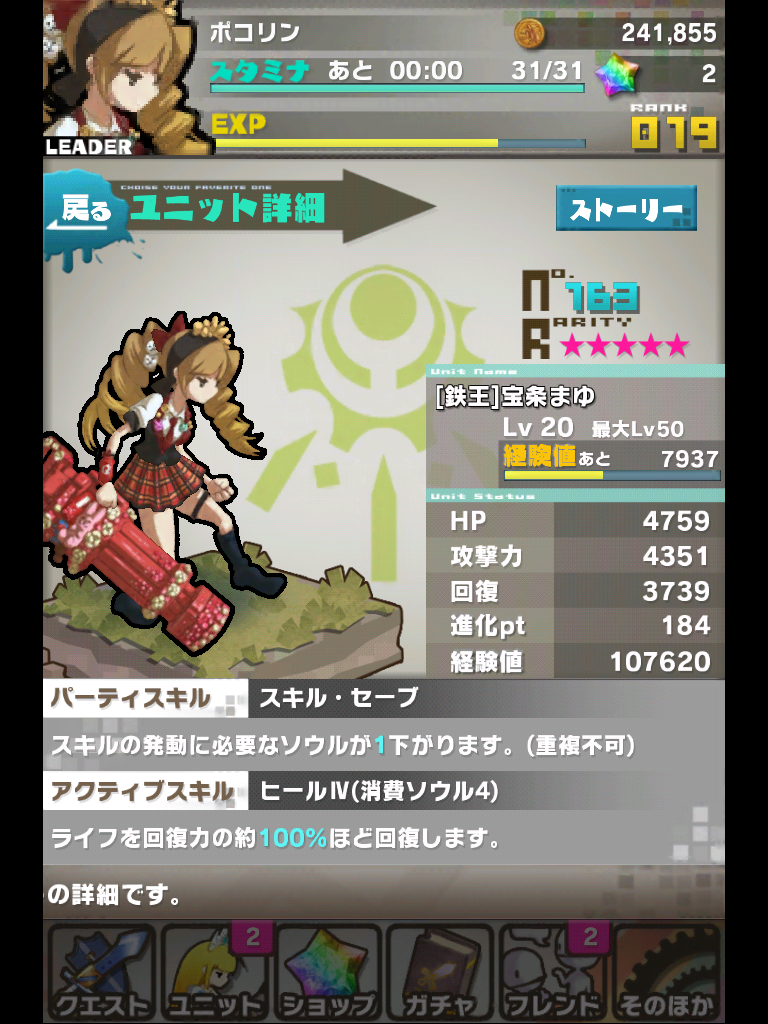Open the ストーリー story button
This screenshot has width=768, height=1024.
point(626,209)
